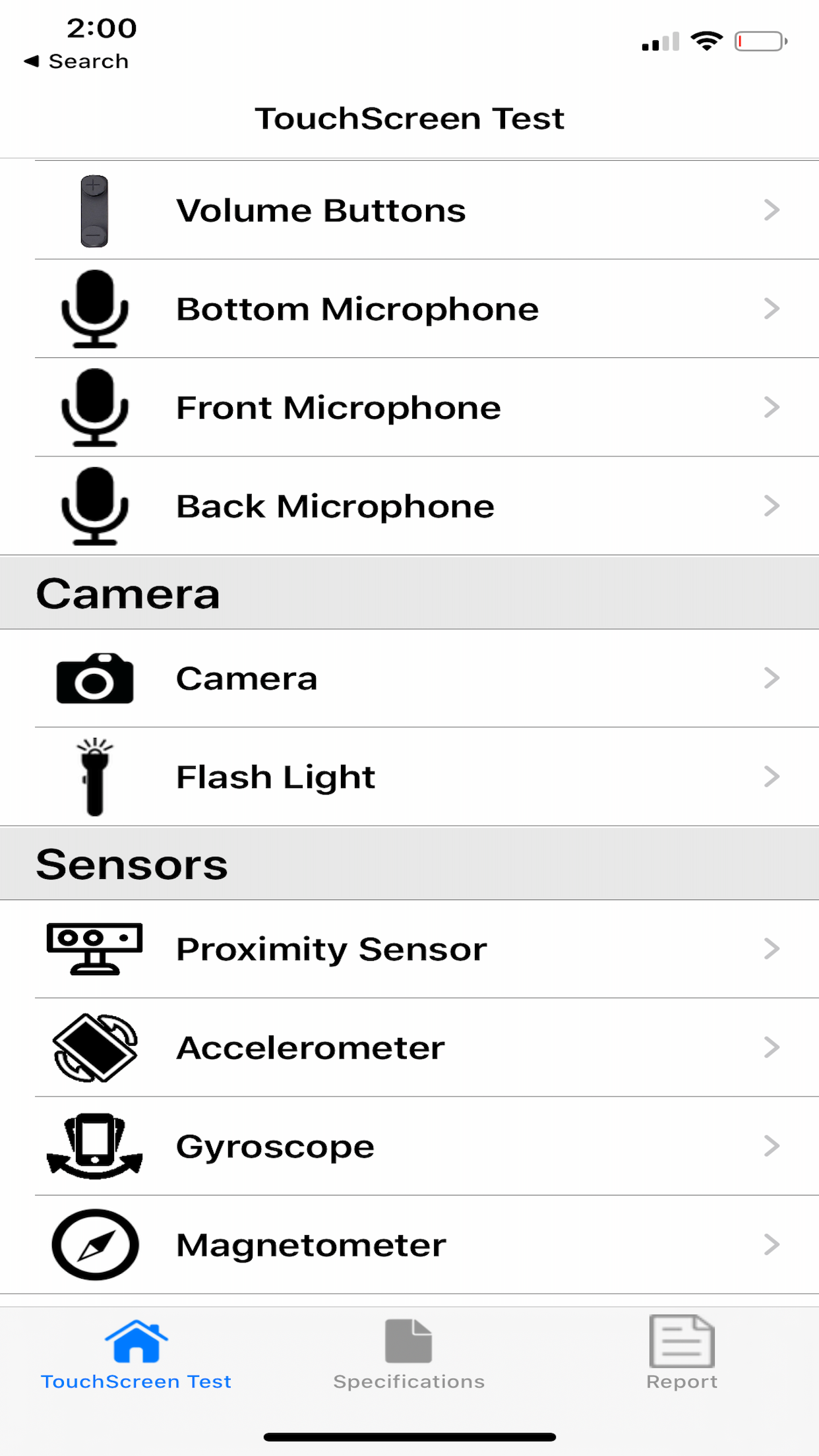Select the Volume Buttons test icon

coord(96,210)
